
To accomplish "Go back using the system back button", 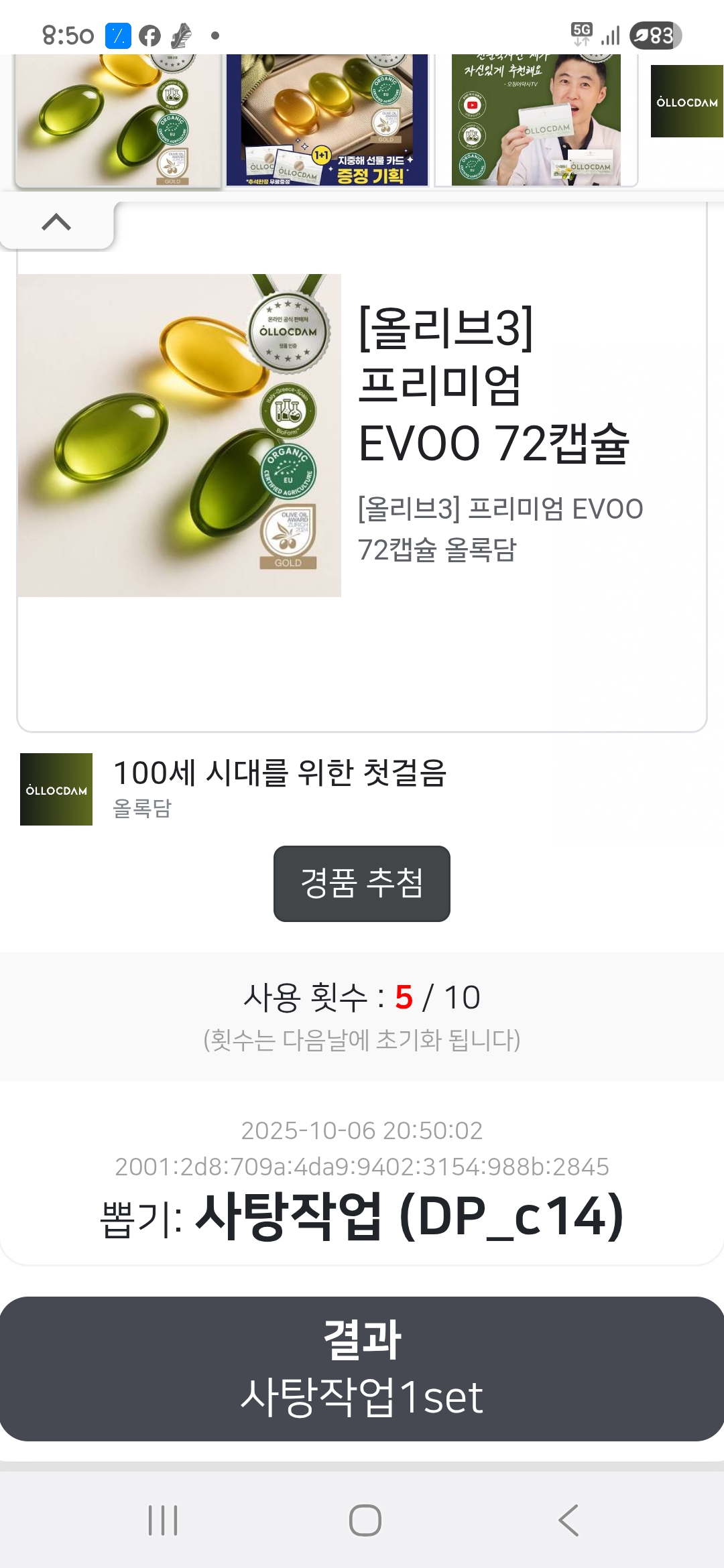I will pos(568,1520).
